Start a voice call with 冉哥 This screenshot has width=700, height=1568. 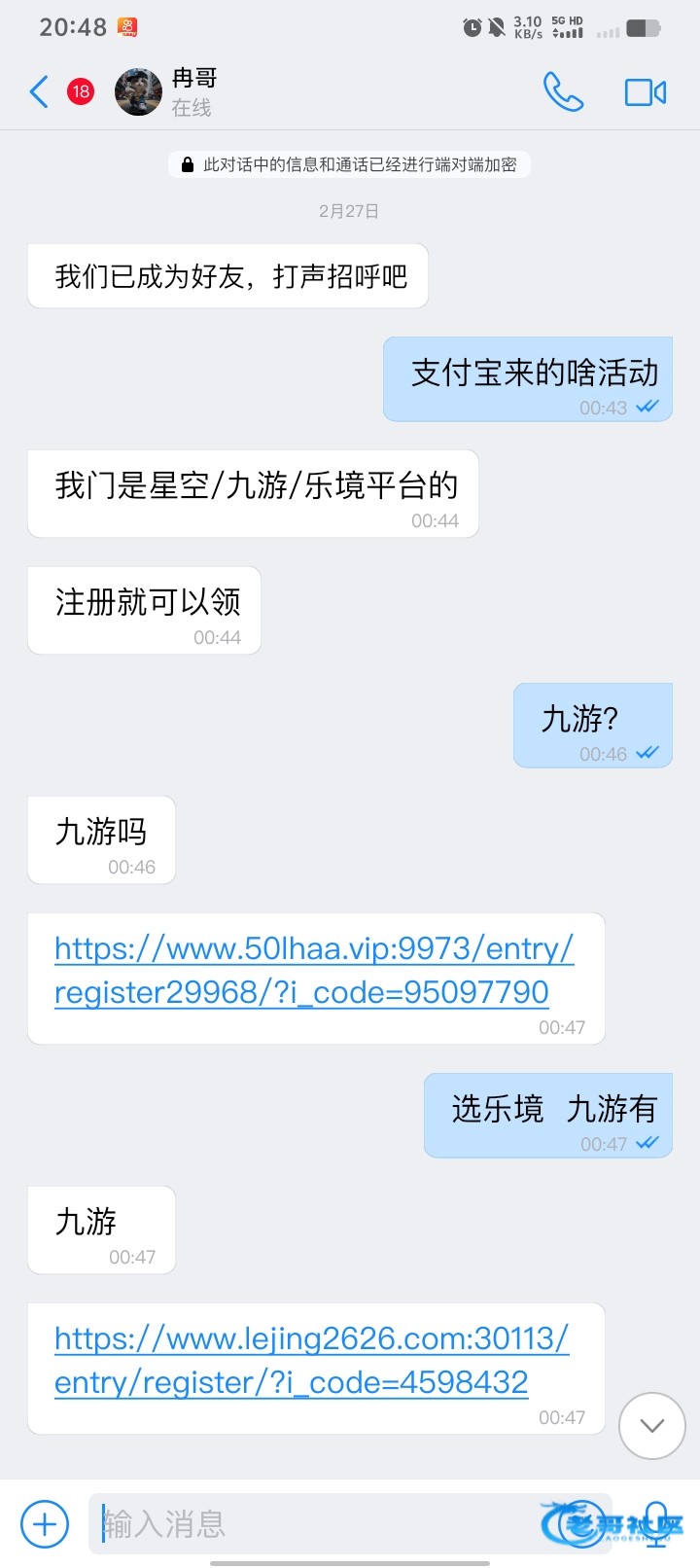563,92
